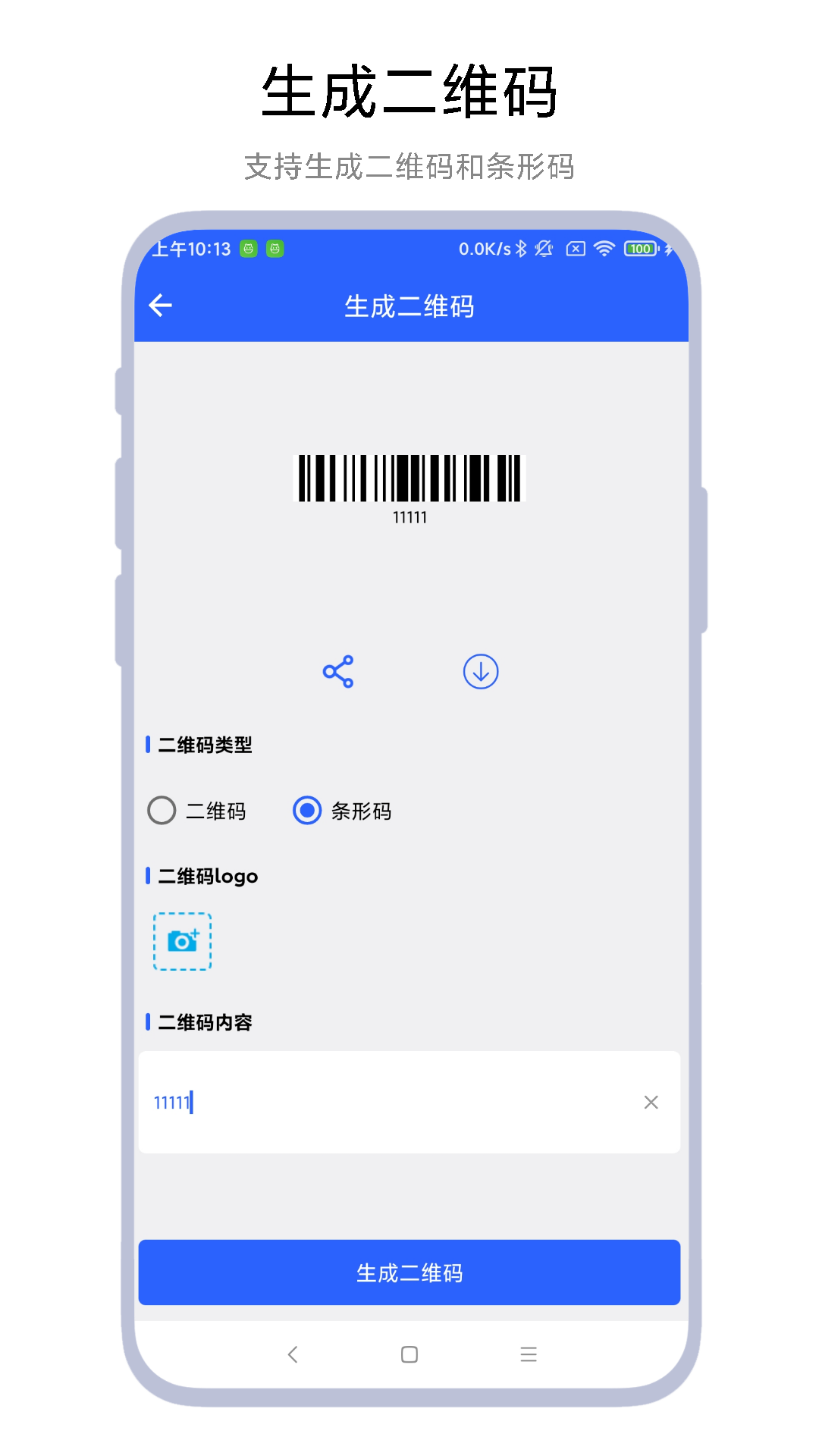Tap the battery indicator in the status bar

(639, 248)
